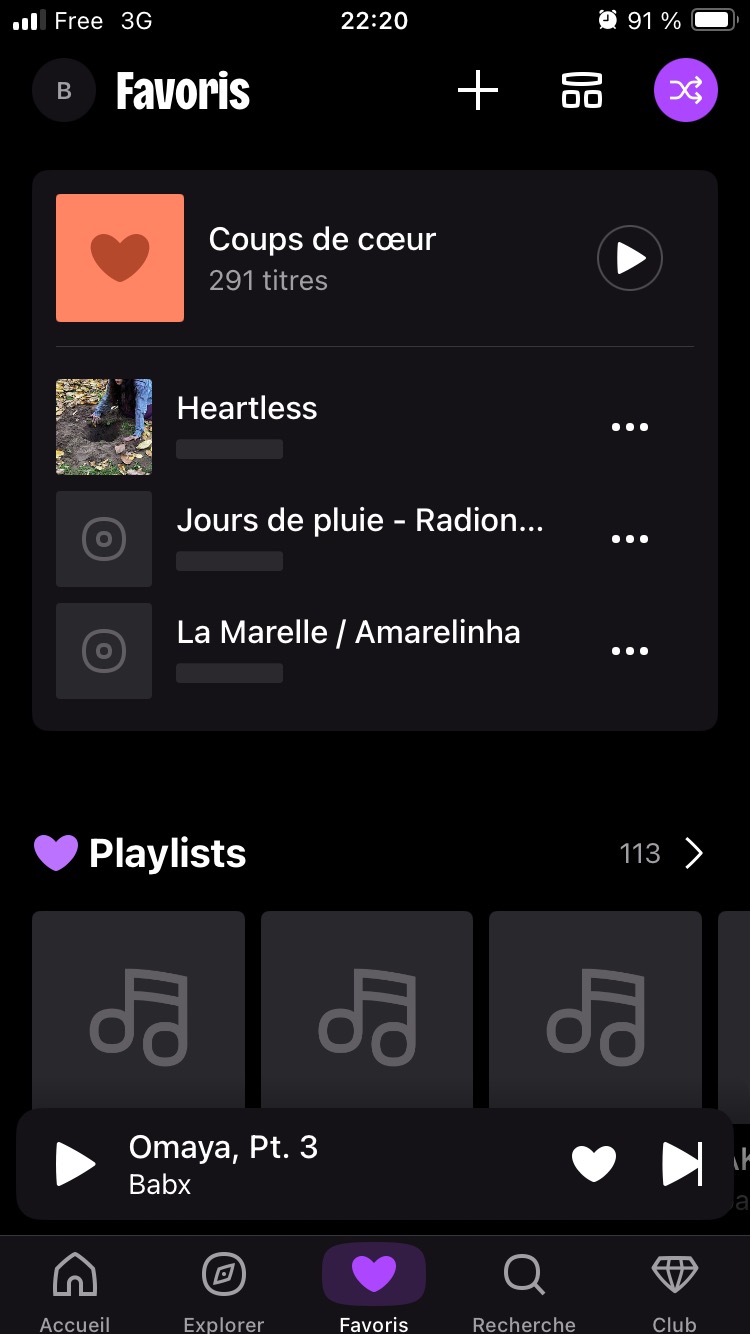
Task: Open more options for Jours de pluie
Action: 630,539
